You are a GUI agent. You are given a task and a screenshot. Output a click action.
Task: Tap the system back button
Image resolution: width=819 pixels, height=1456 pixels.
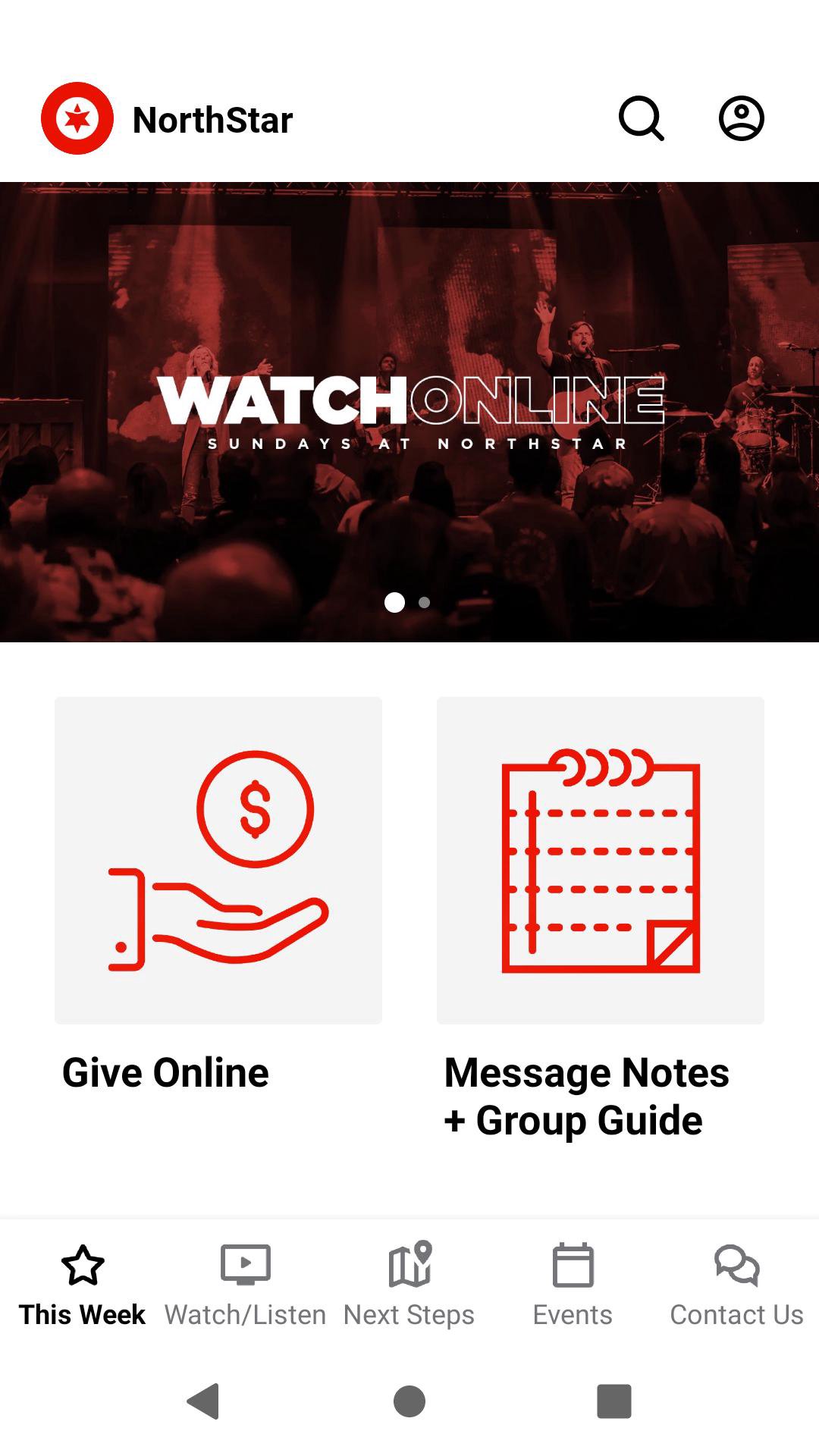[203, 1401]
